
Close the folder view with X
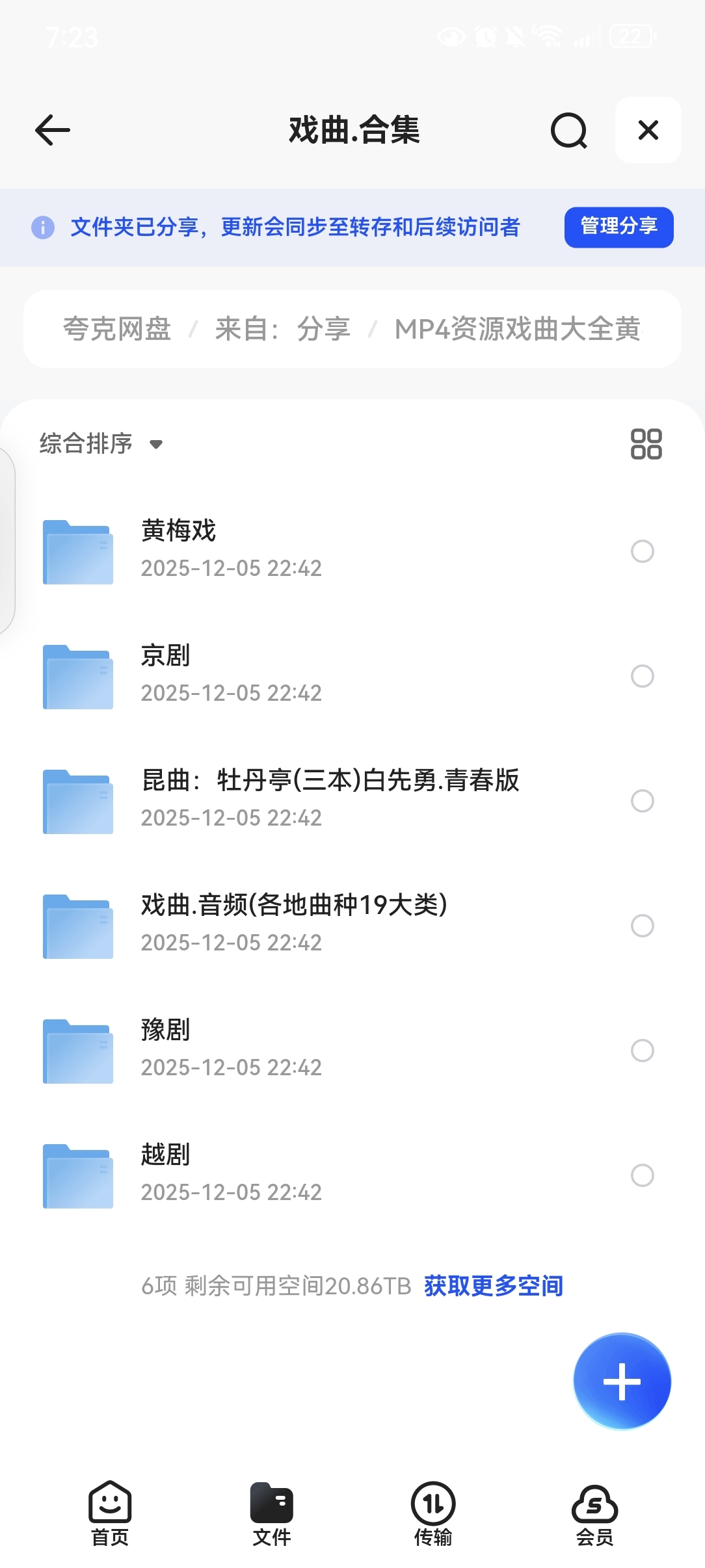pyautogui.click(x=648, y=130)
